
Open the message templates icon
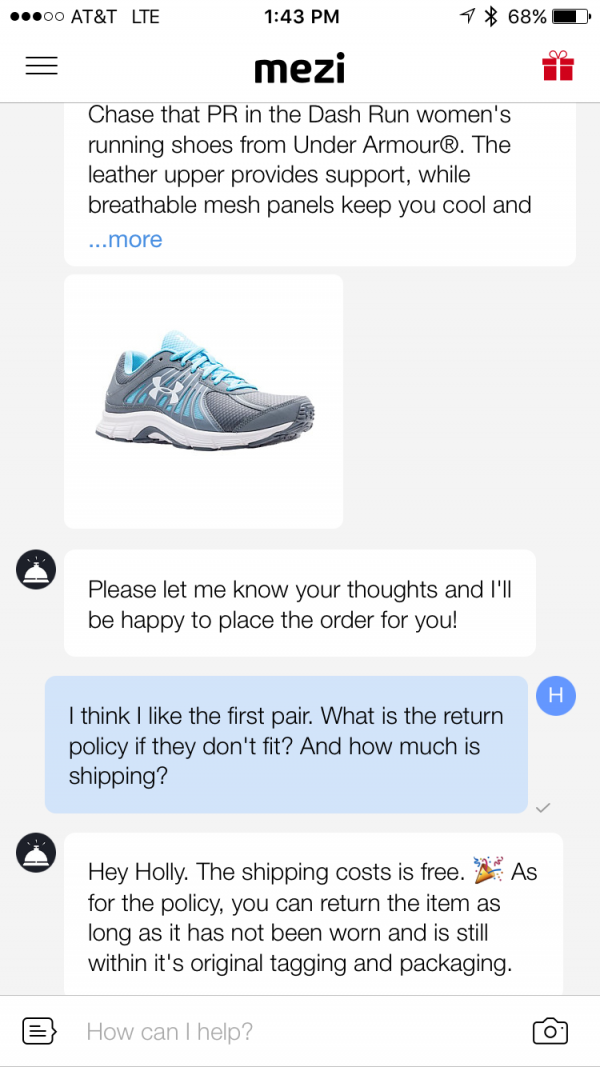[x=39, y=1031]
